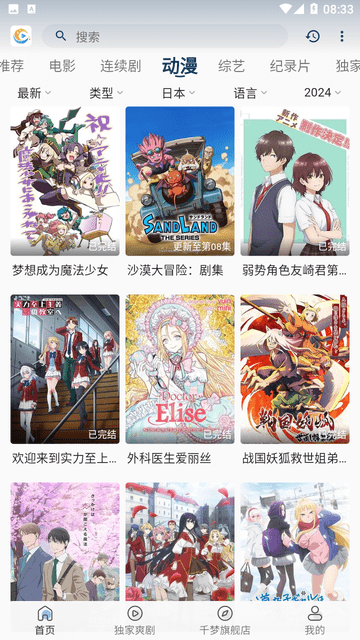360x640 pixels.
Task: Open 欢迎来到实力至上 anime card
Action: click(65, 380)
